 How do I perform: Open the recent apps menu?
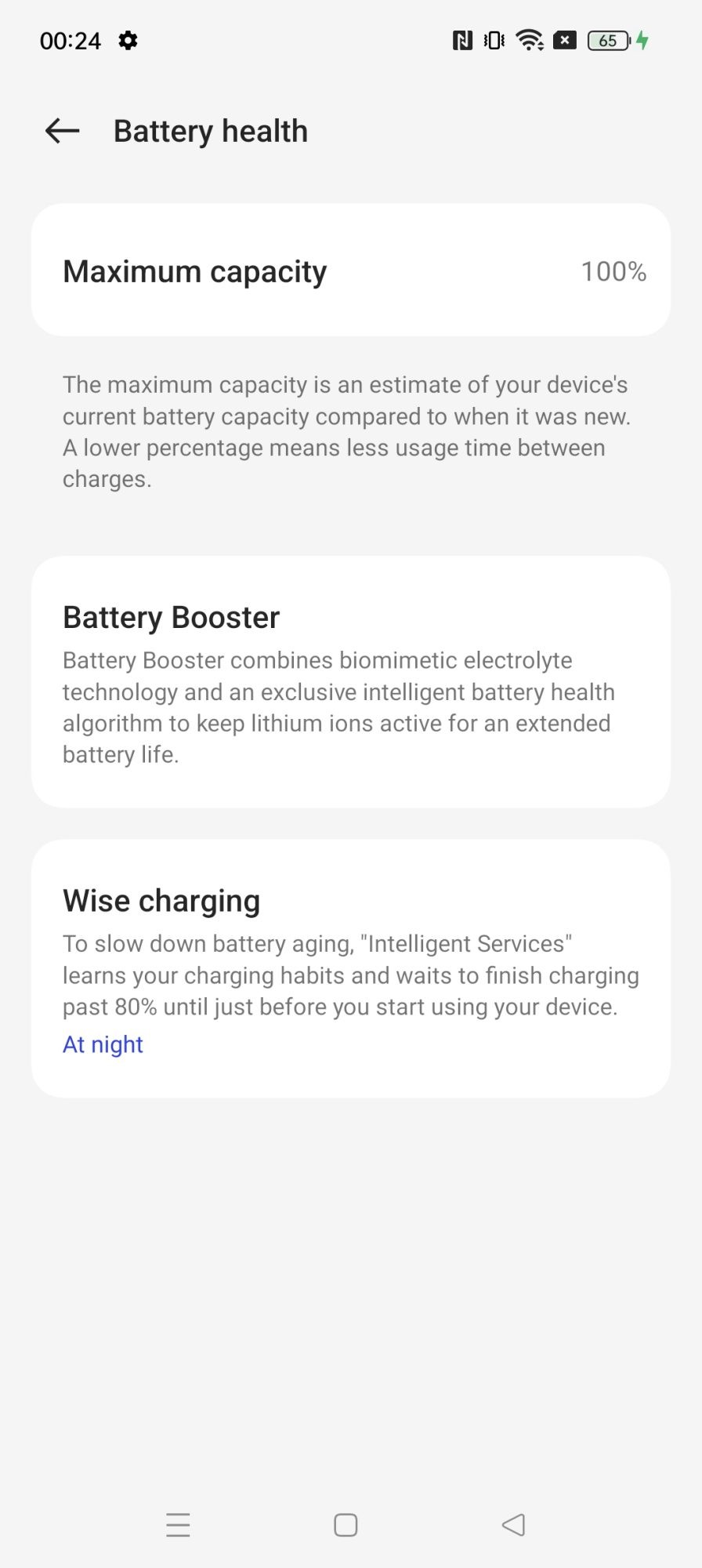(x=179, y=1525)
